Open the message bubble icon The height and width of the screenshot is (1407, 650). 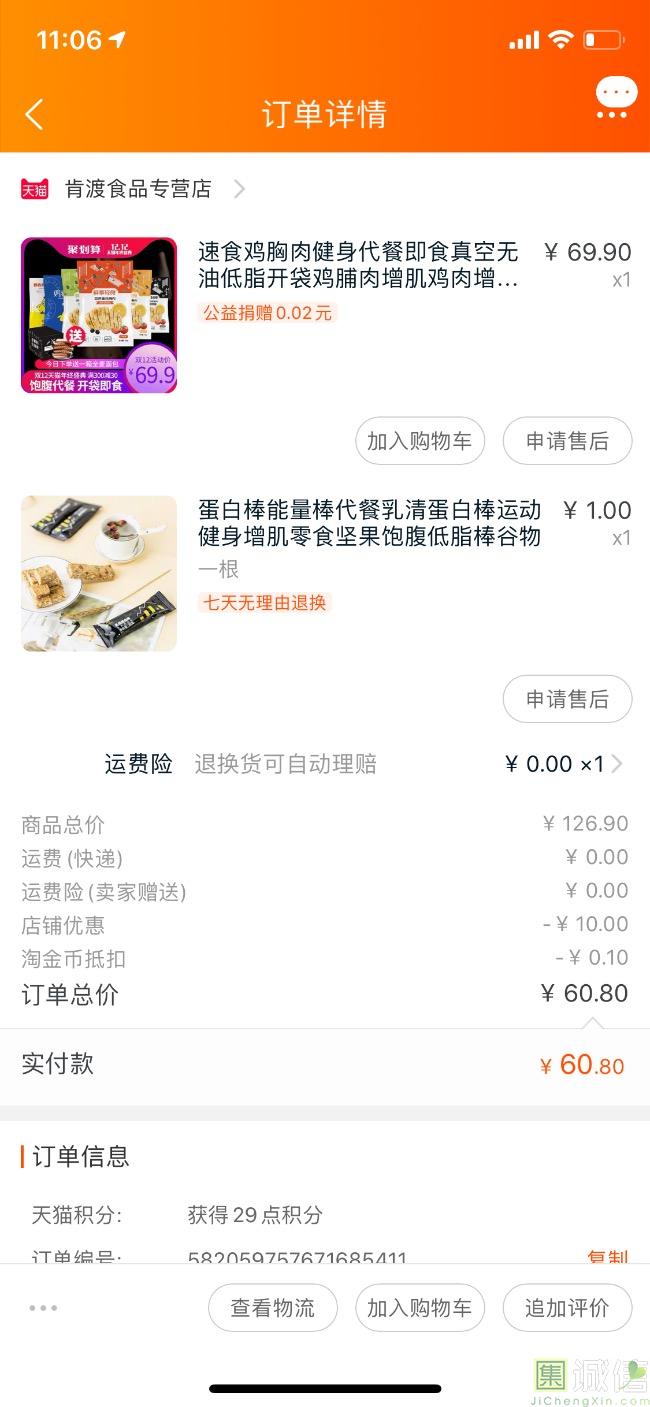[x=615, y=99]
